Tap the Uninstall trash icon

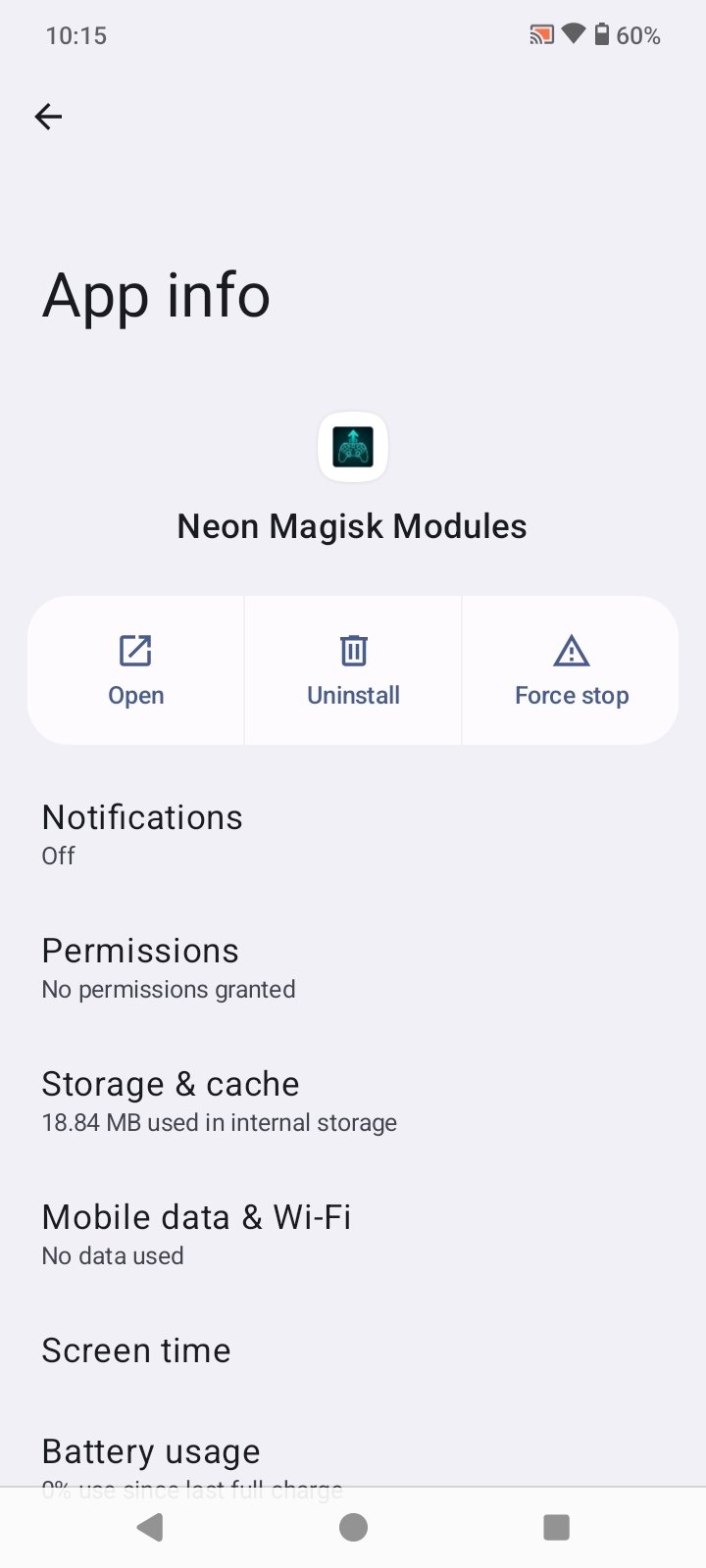pyautogui.click(x=353, y=651)
